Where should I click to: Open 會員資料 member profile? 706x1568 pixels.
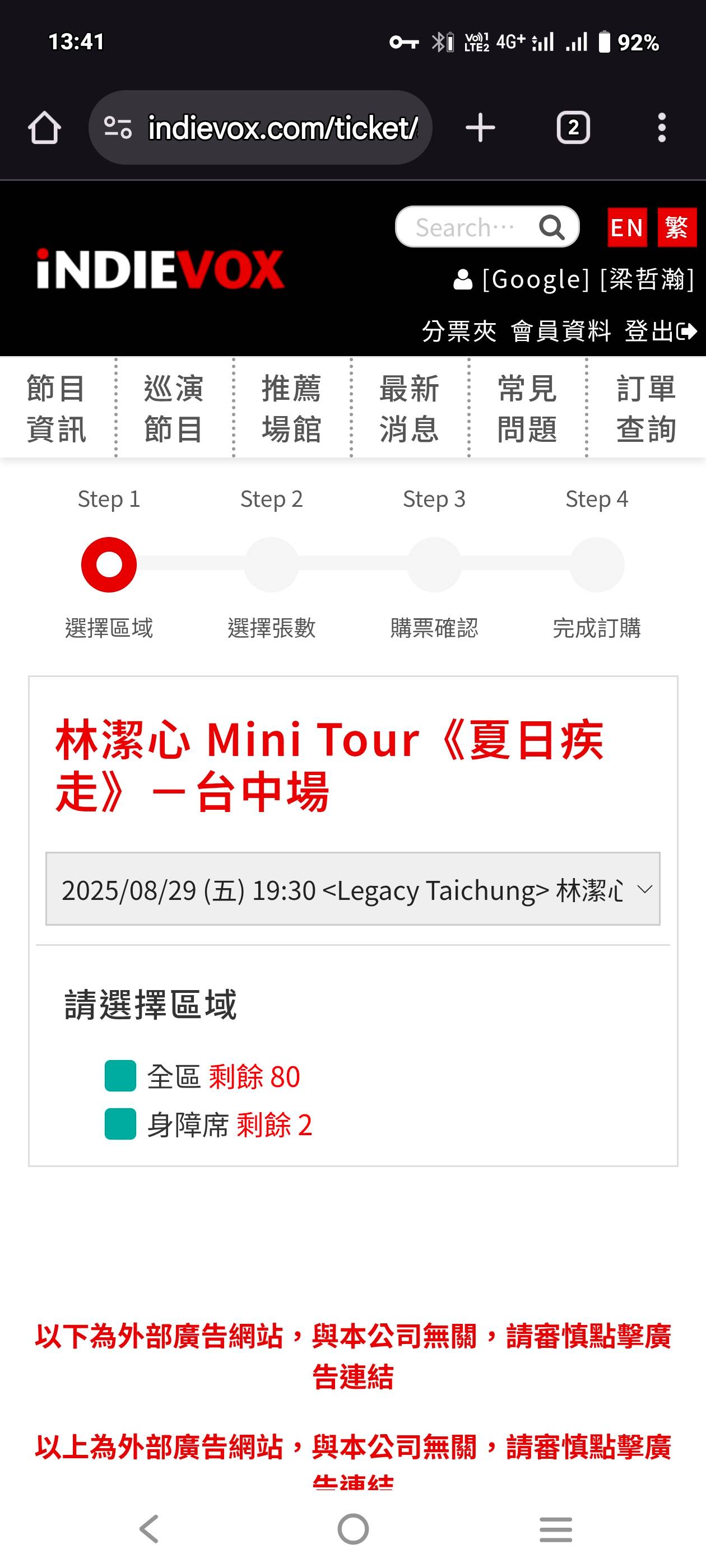(x=561, y=331)
